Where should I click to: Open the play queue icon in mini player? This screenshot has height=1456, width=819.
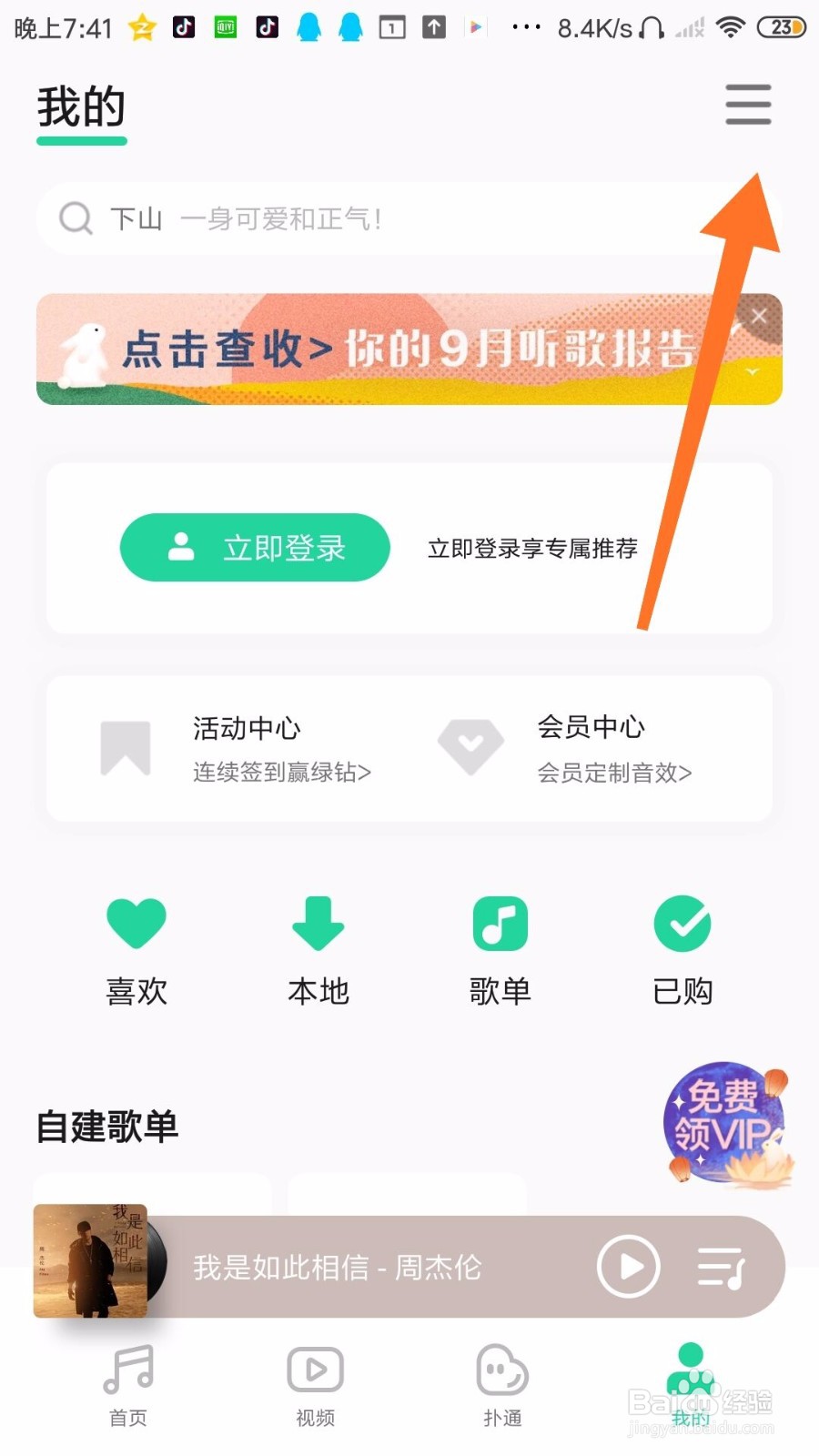(720, 1267)
